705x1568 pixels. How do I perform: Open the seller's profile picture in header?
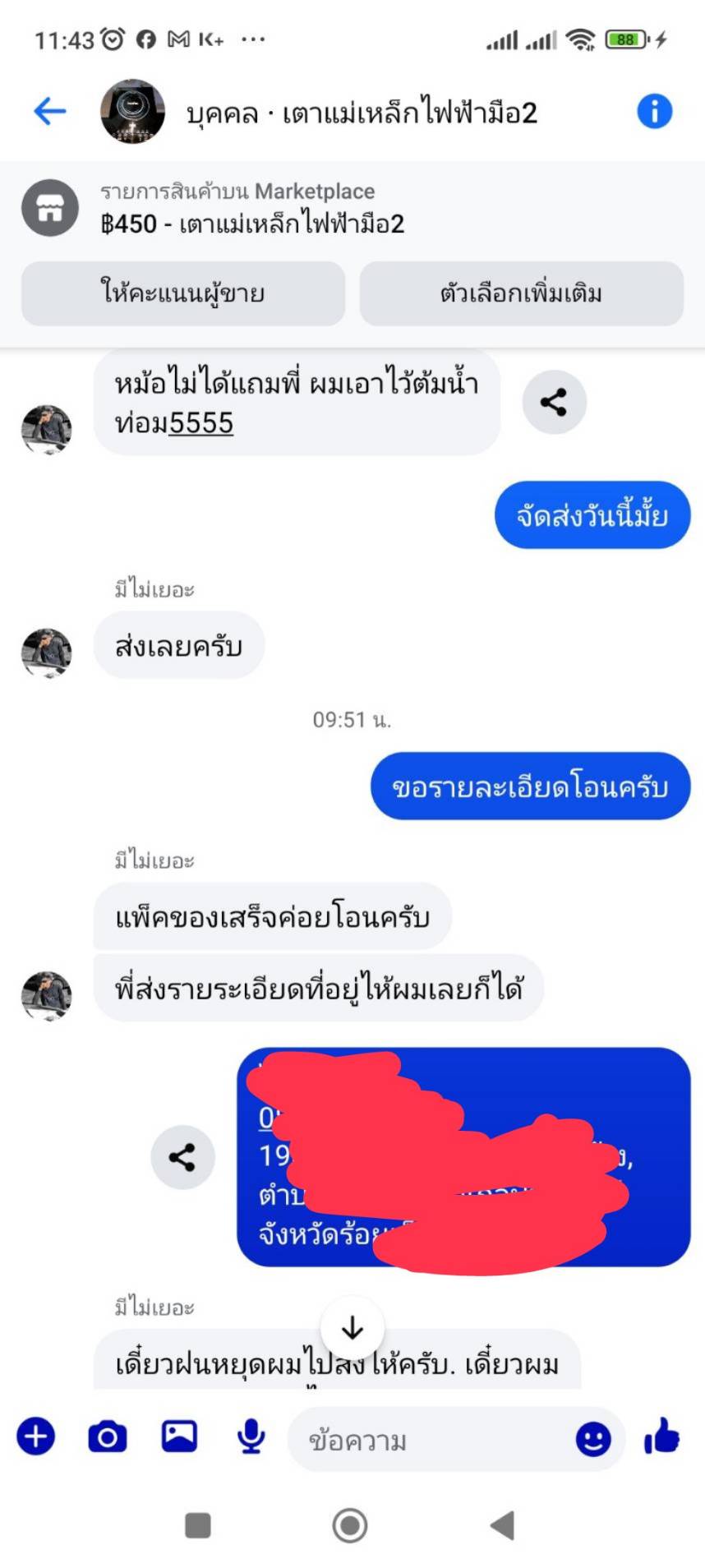pyautogui.click(x=132, y=111)
